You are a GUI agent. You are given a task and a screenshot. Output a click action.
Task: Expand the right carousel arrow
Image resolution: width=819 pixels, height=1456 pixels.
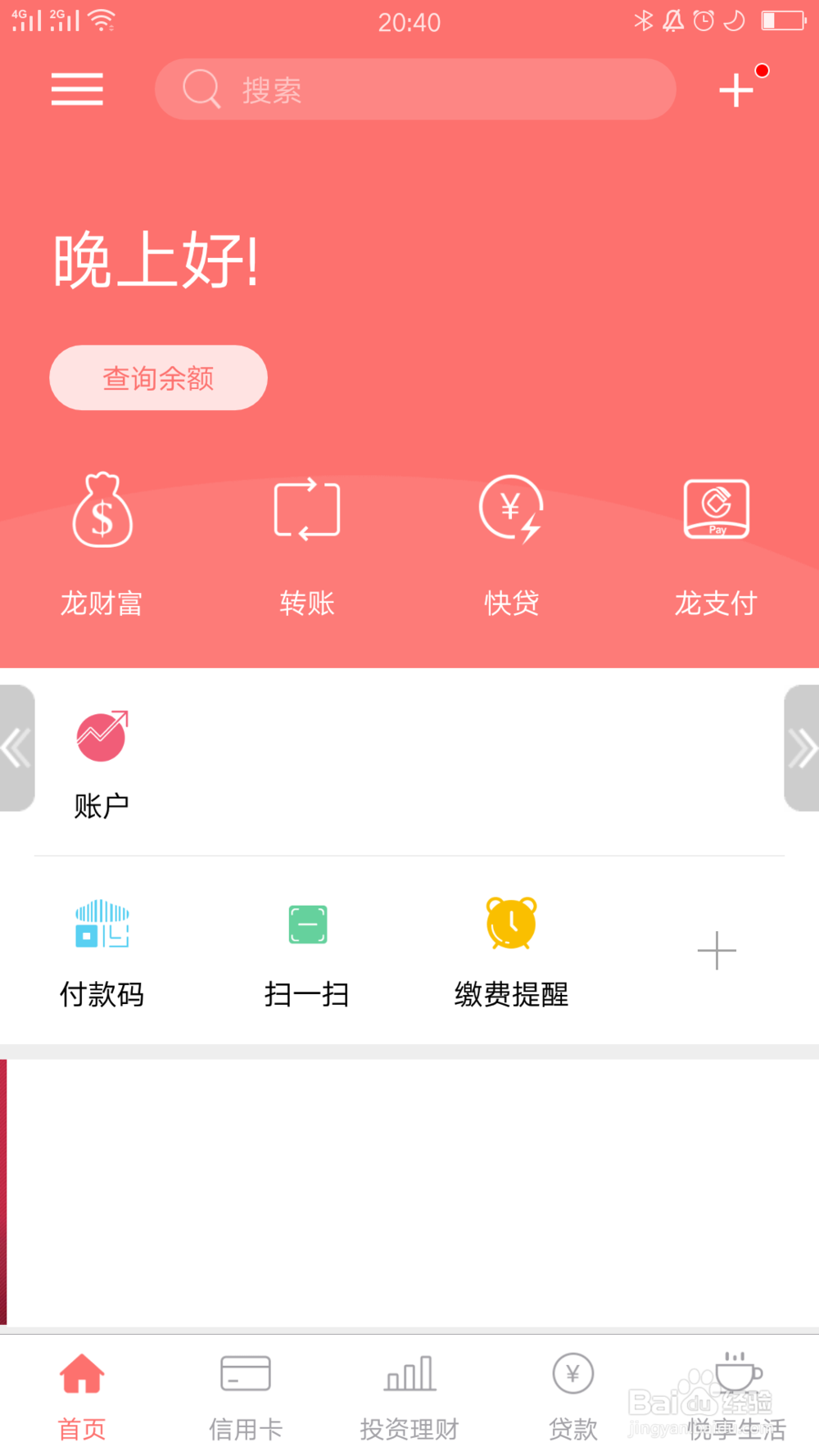[803, 748]
